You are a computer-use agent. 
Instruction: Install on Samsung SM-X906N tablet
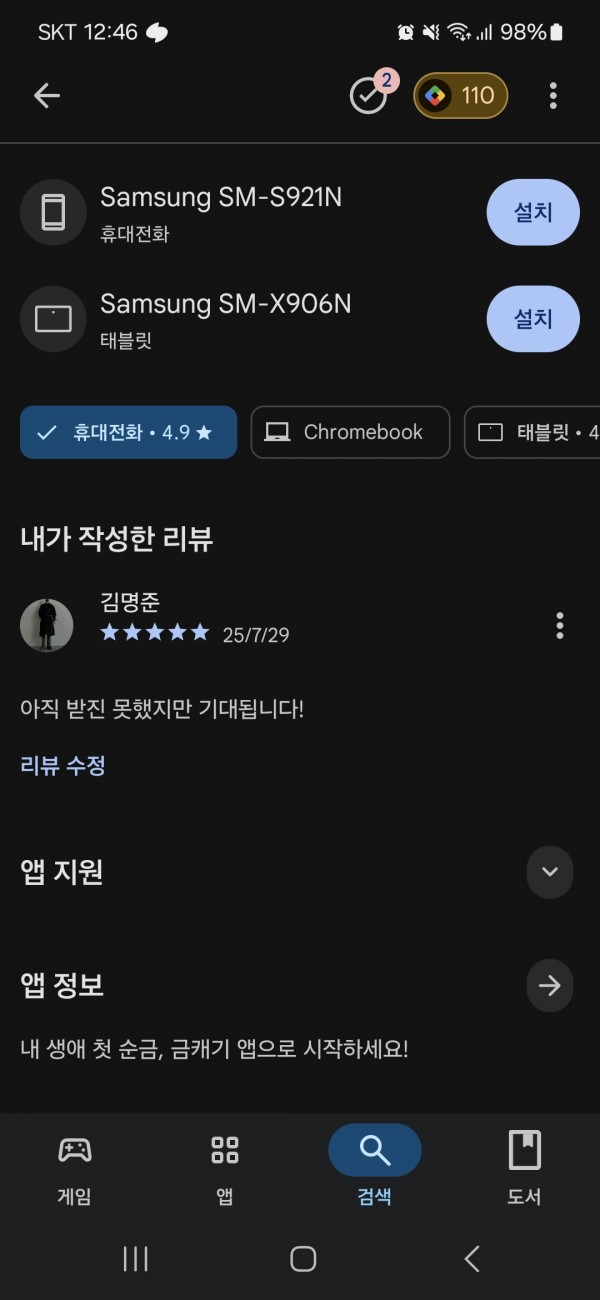[533, 319]
